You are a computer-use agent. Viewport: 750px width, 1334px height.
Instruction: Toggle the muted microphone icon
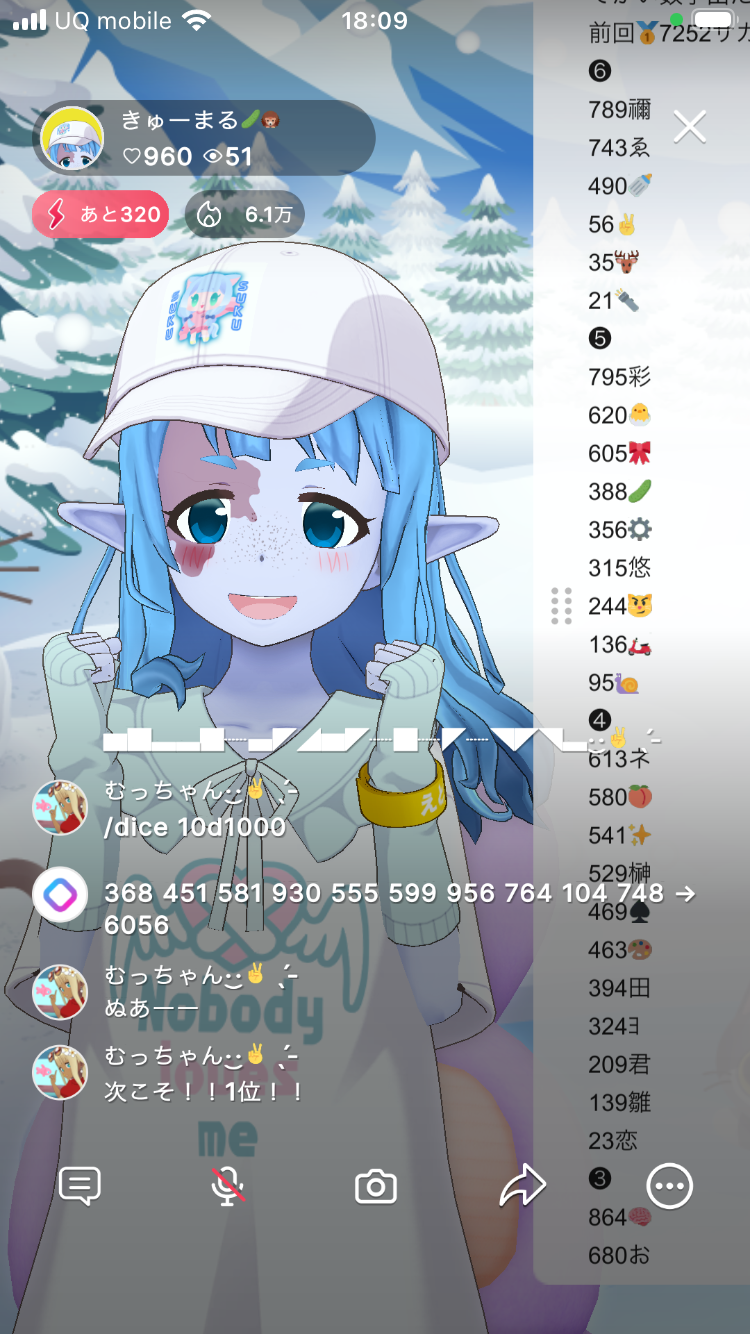[228, 1186]
